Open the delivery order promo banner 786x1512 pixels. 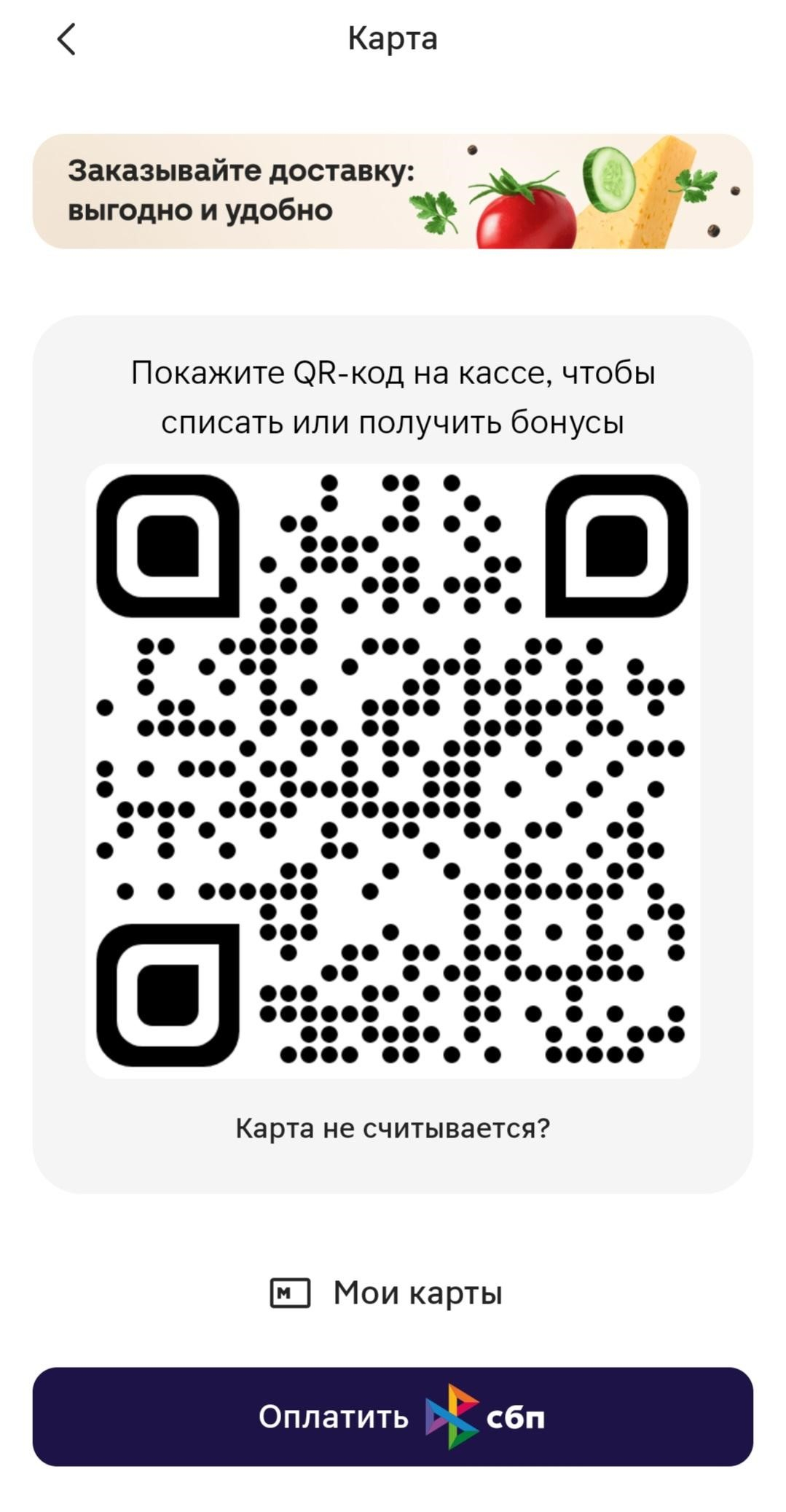[x=393, y=191]
